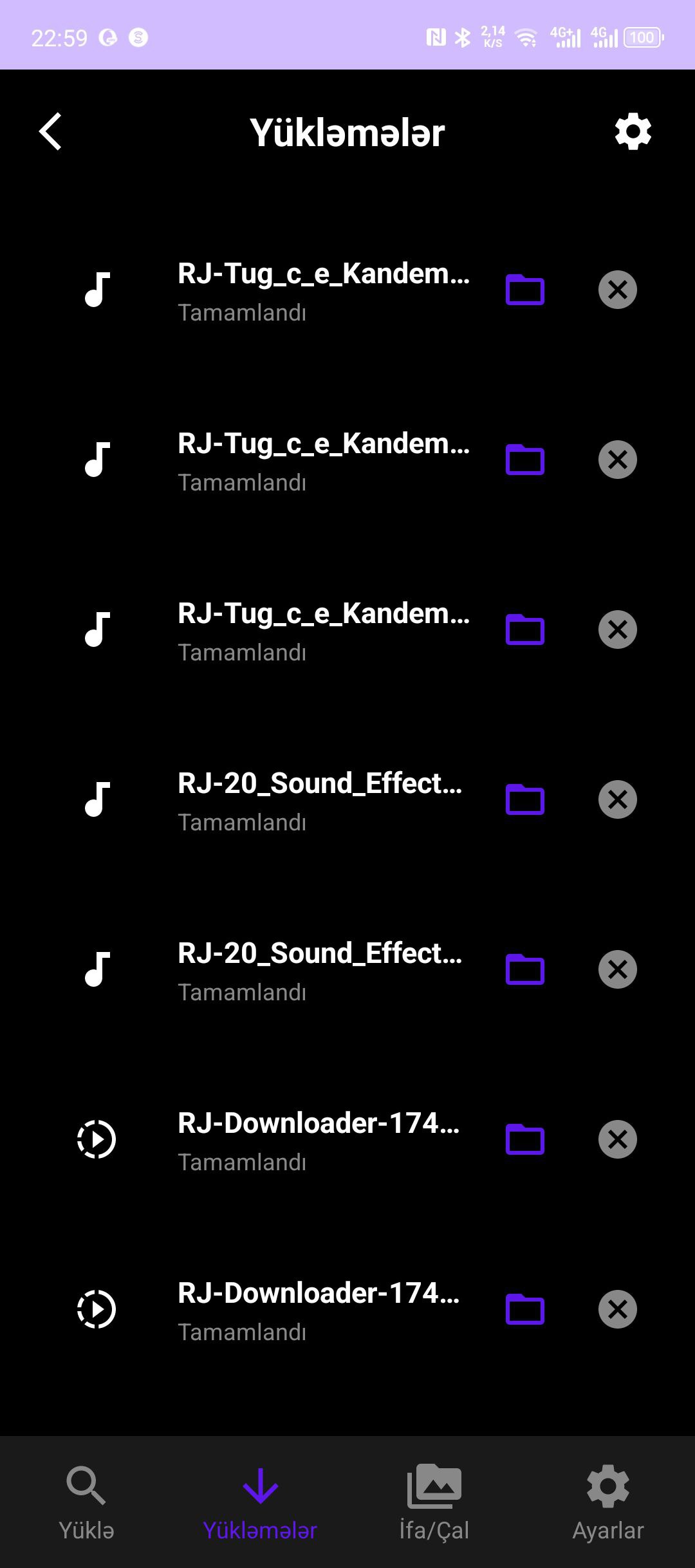Open folder location for first RJ-Tug_c_e_Kandem file

click(x=524, y=290)
